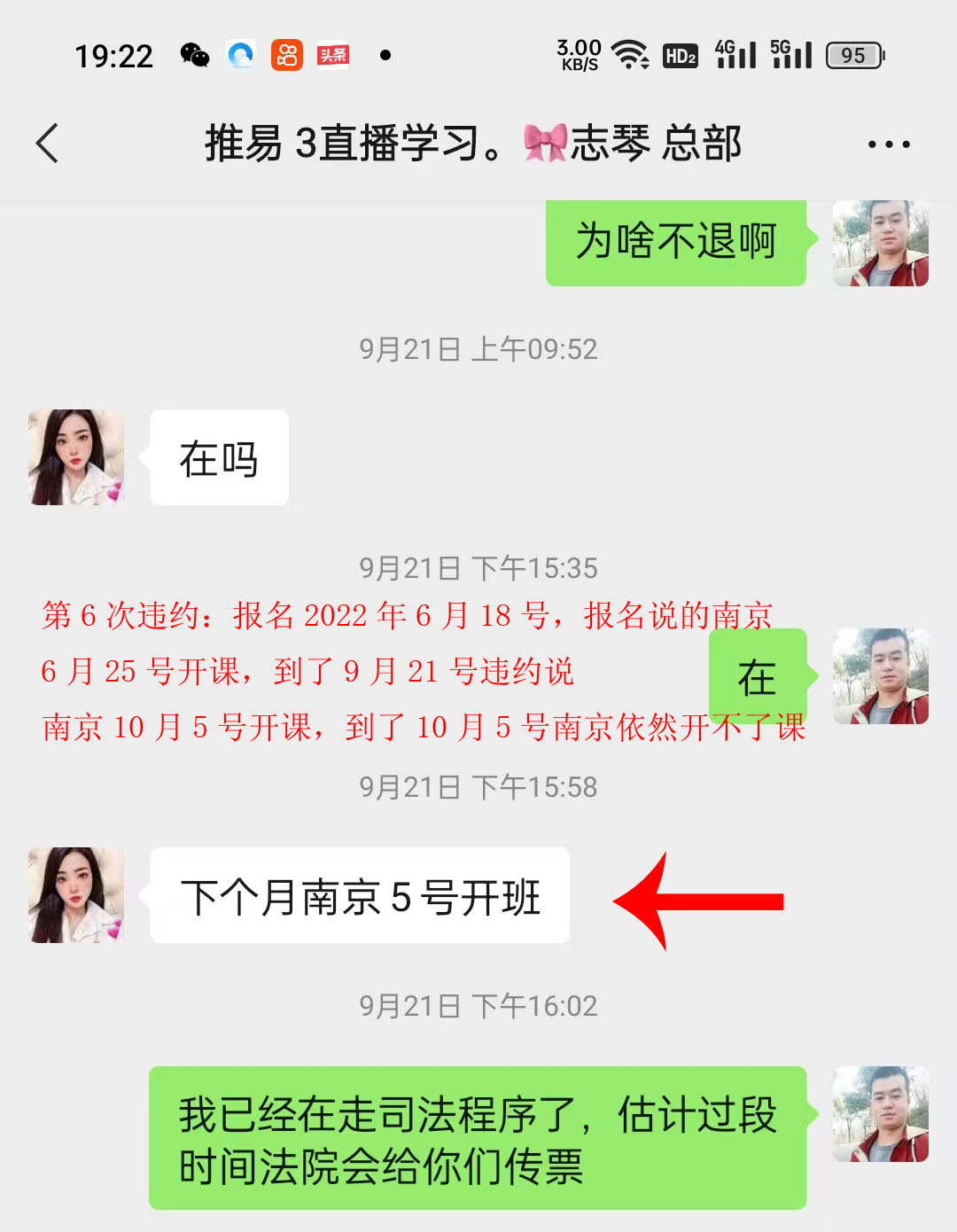
Task: Tap the clock showing 19:22
Action: pyautogui.click(x=116, y=55)
